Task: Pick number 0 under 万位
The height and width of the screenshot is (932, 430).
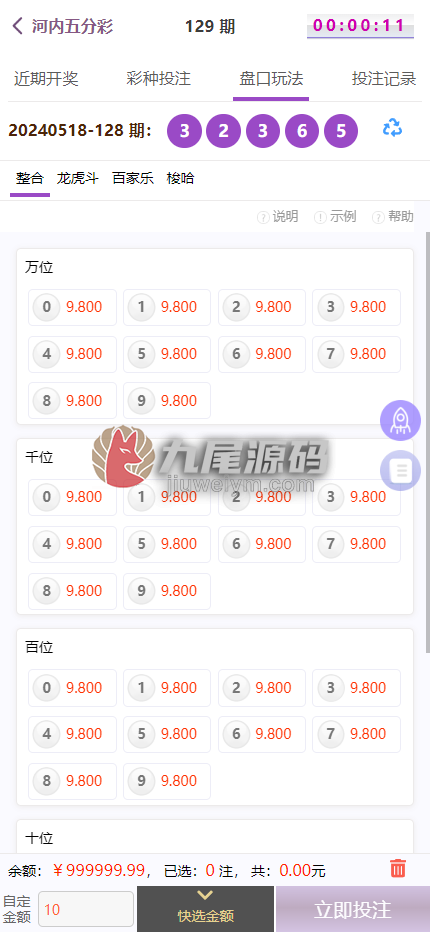Action: pyautogui.click(x=73, y=307)
